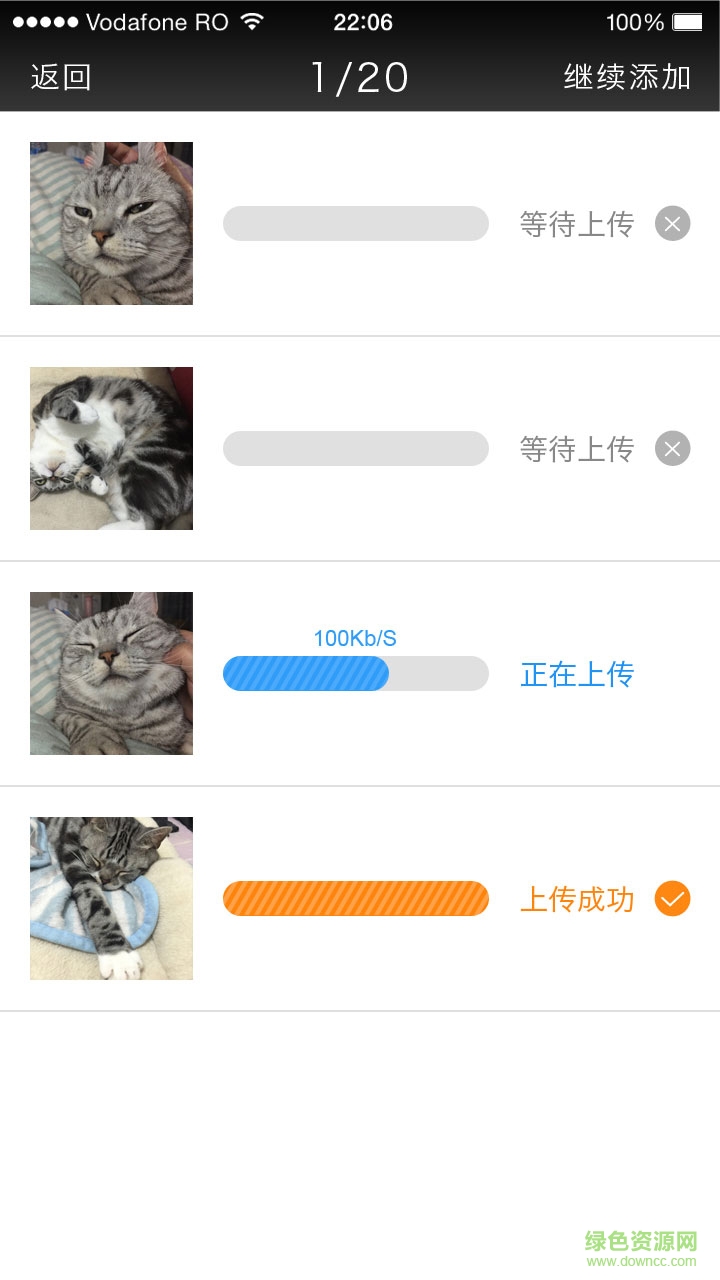The image size is (720, 1280).
Task: Click the orange checkmark on the completed upload
Action: 672,898
